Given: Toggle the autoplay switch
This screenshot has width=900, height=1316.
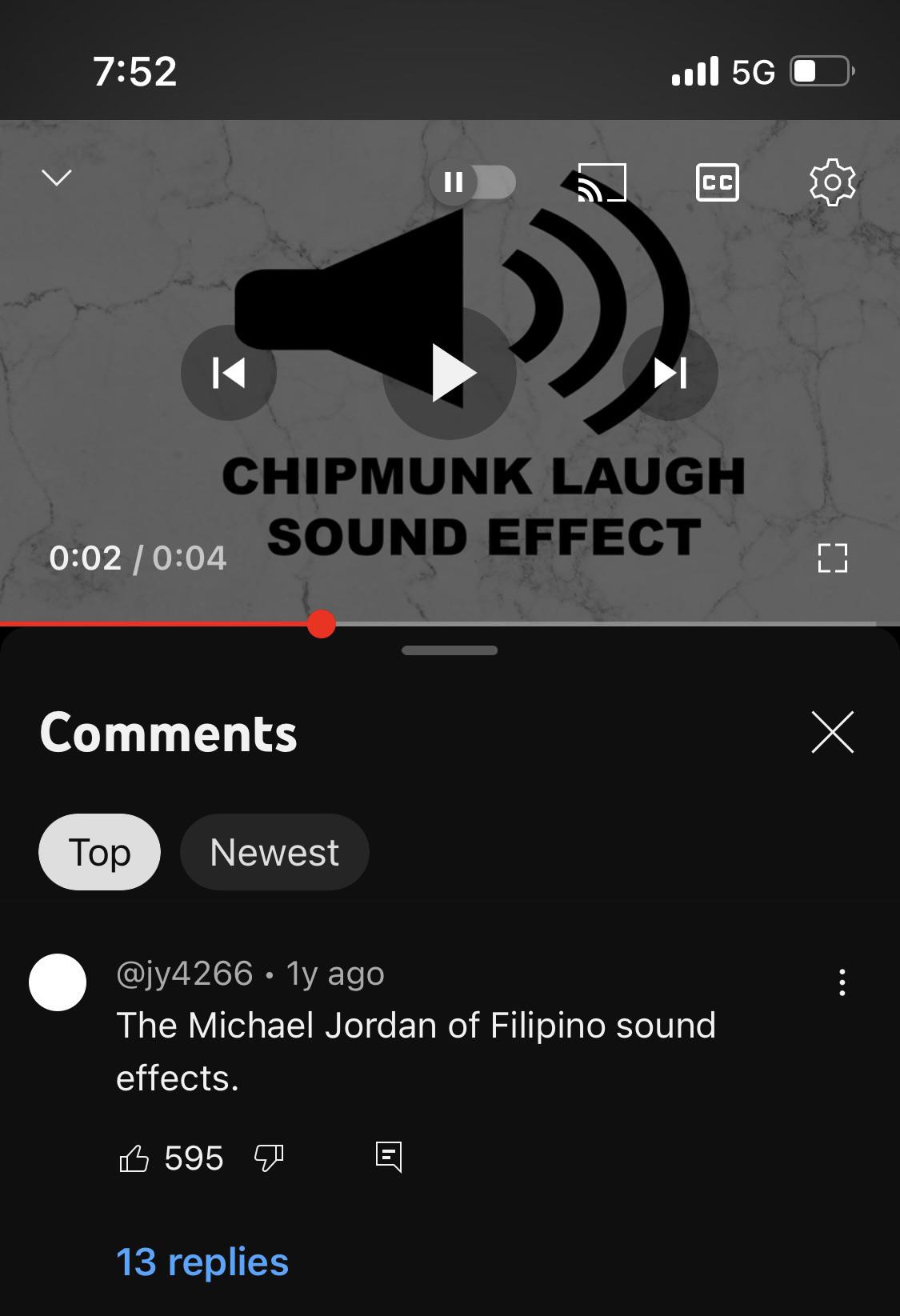Looking at the screenshot, I should (x=473, y=182).
